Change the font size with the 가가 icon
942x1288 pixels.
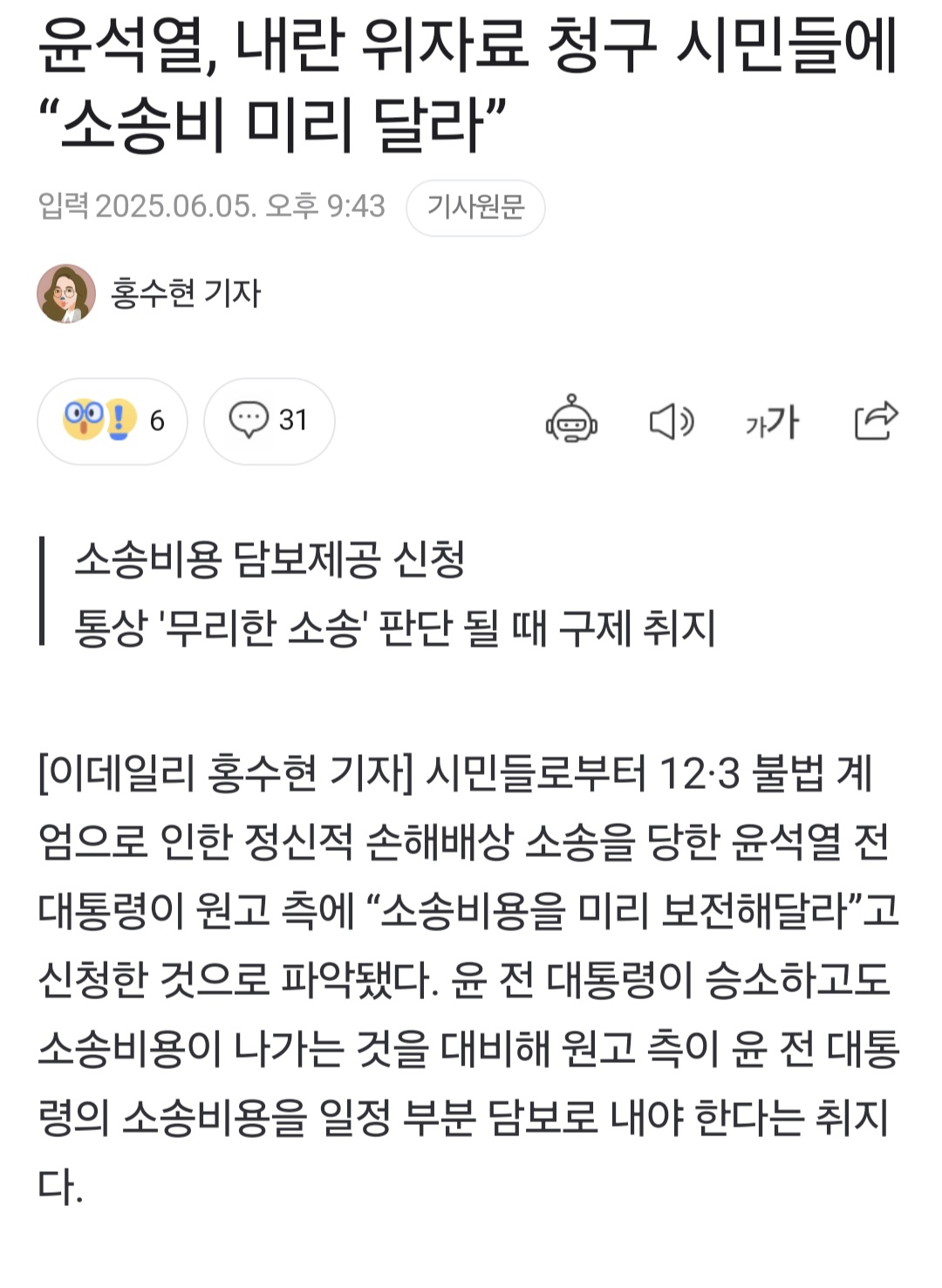click(x=772, y=422)
